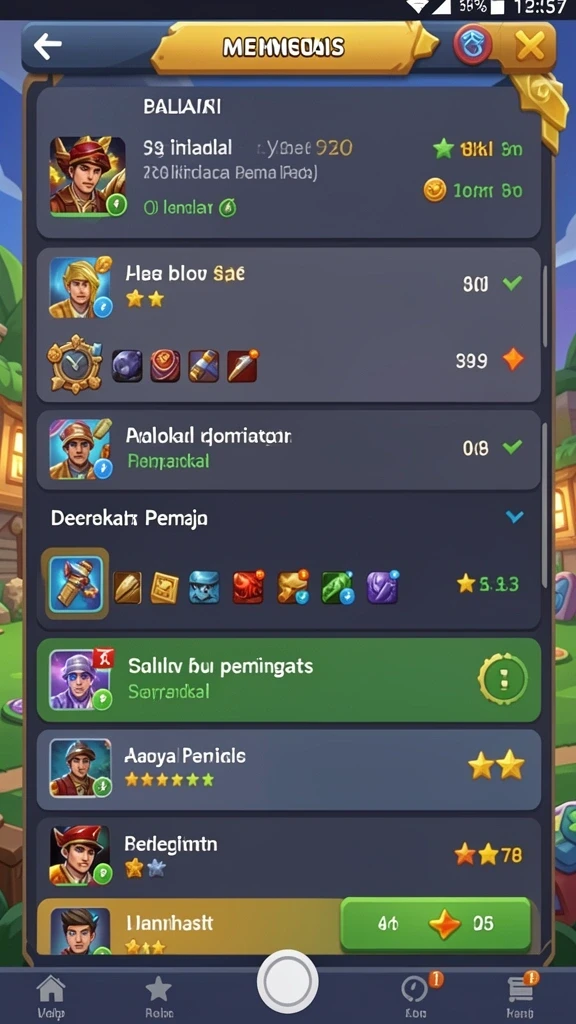Screen dimensions: 576x1024
Task: Open the Avalokal member row
Action: tap(288, 449)
